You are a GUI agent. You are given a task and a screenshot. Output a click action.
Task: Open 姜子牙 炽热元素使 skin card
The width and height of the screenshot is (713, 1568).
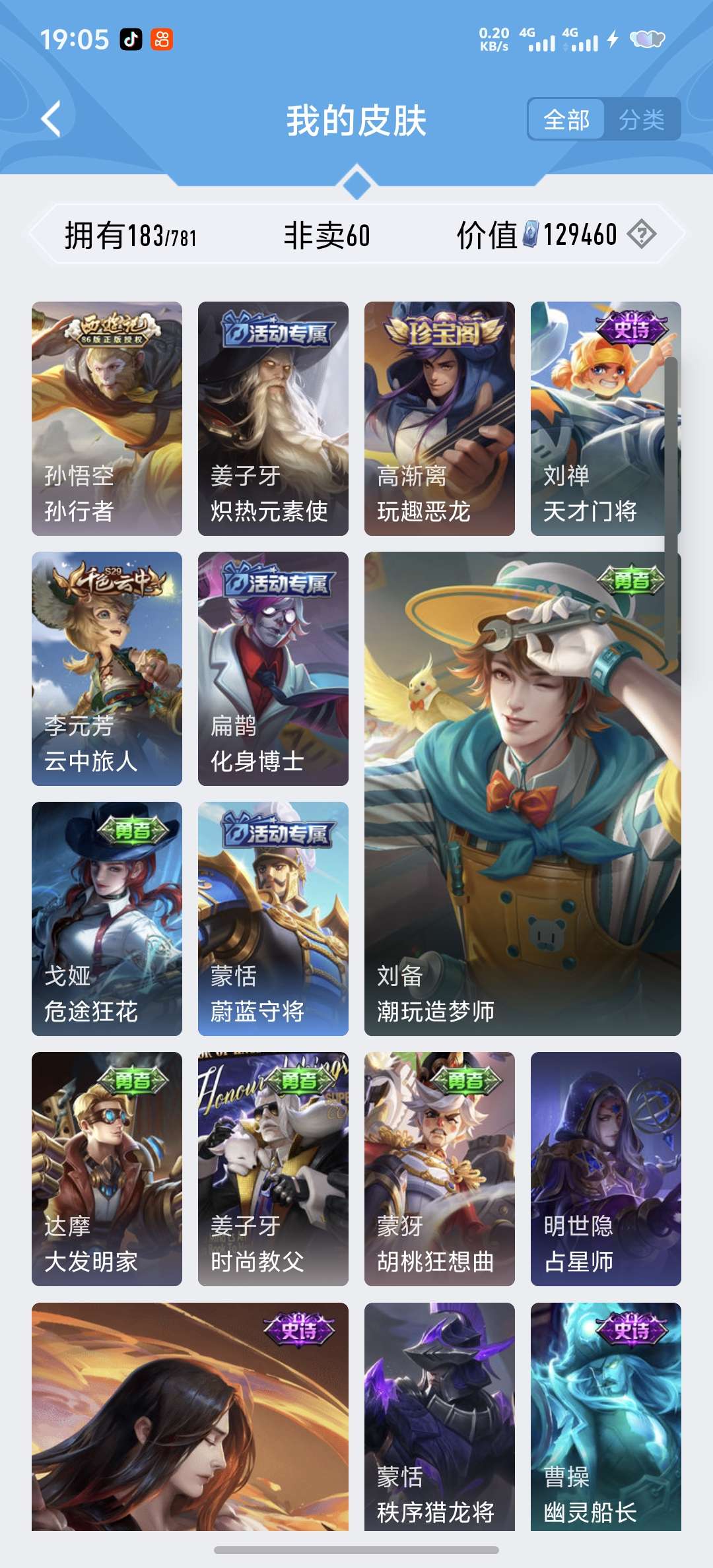(x=273, y=418)
